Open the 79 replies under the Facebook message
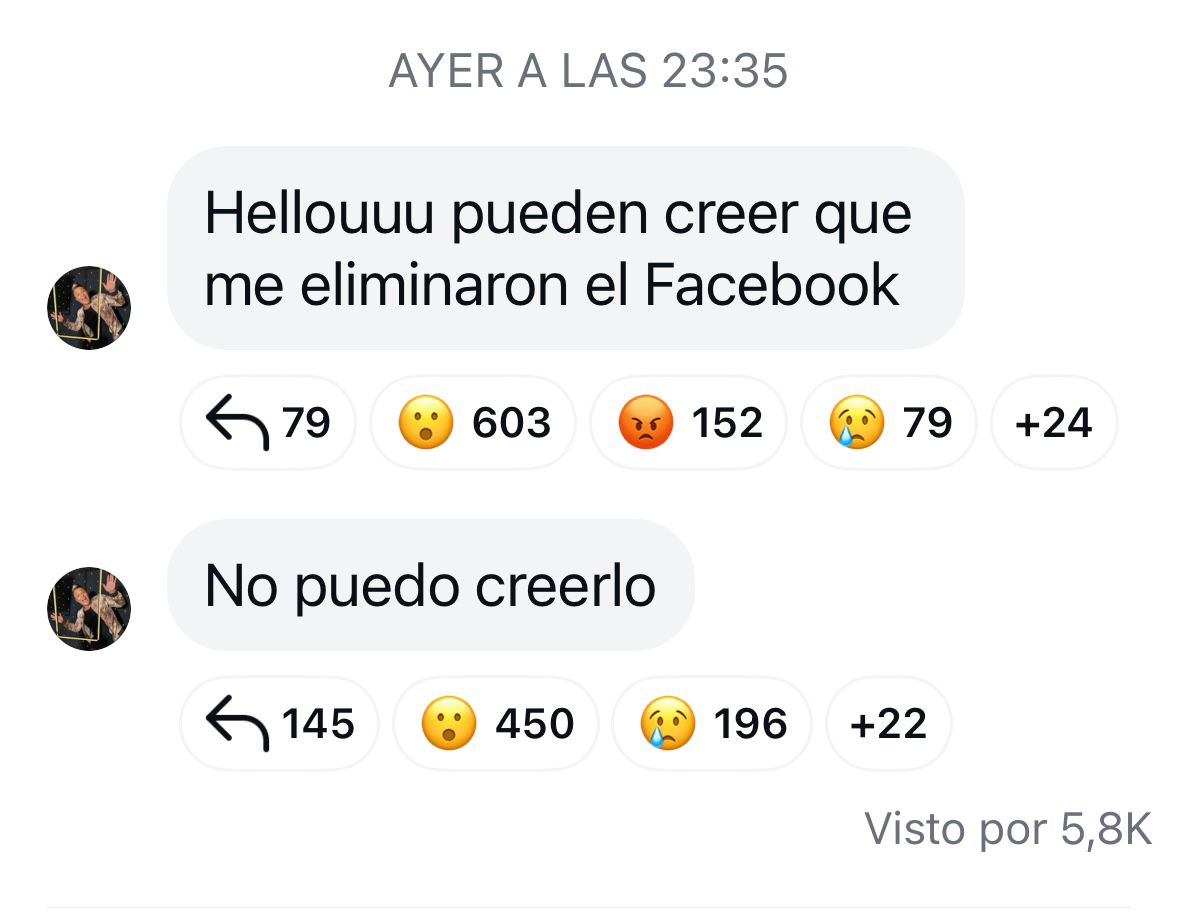This screenshot has width=1178, height=915. [267, 423]
